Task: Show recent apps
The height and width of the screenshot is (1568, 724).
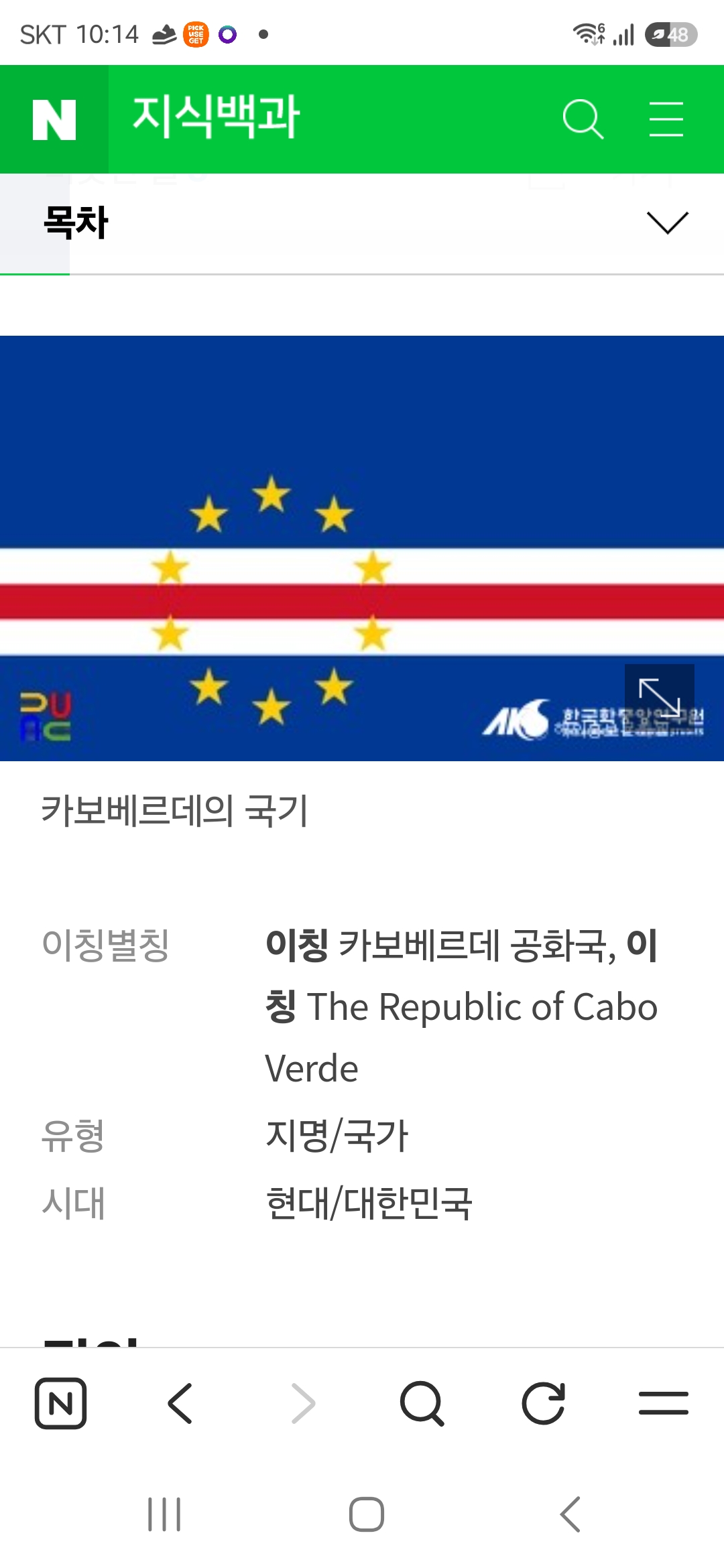Action: (164, 1514)
